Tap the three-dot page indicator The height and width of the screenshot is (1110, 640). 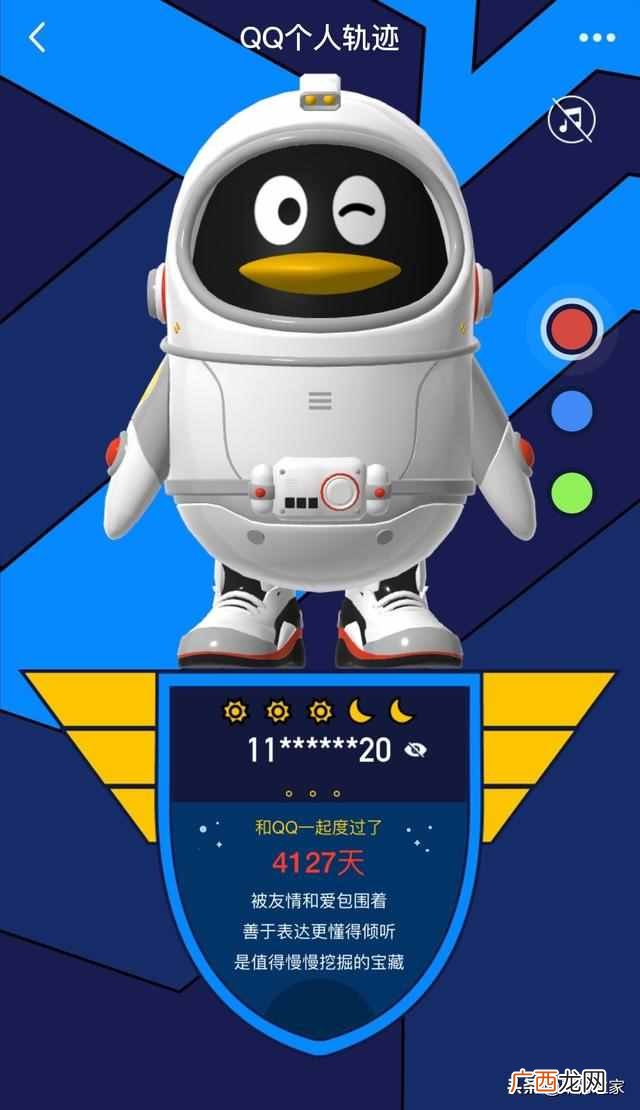pos(312,794)
